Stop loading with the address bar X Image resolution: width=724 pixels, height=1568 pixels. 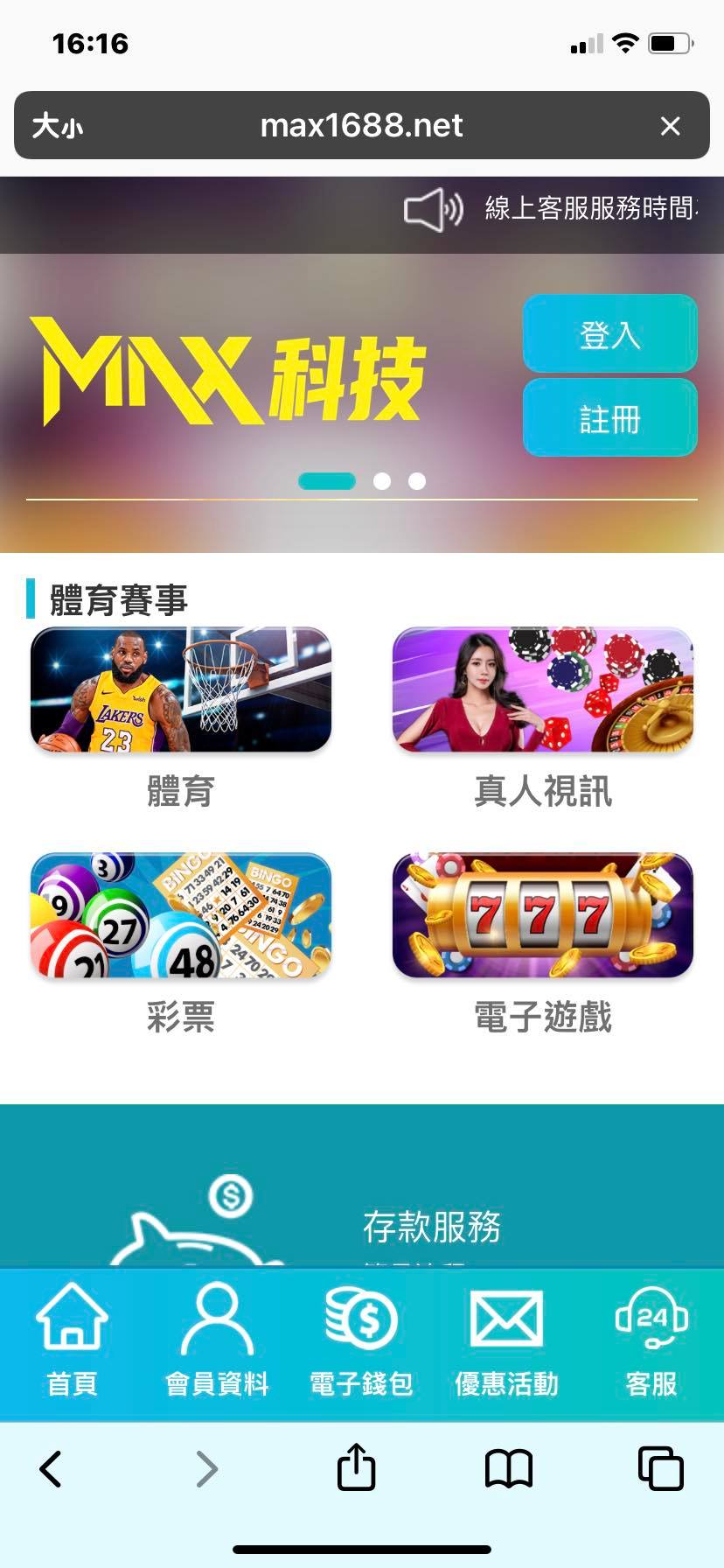pyautogui.click(x=670, y=126)
